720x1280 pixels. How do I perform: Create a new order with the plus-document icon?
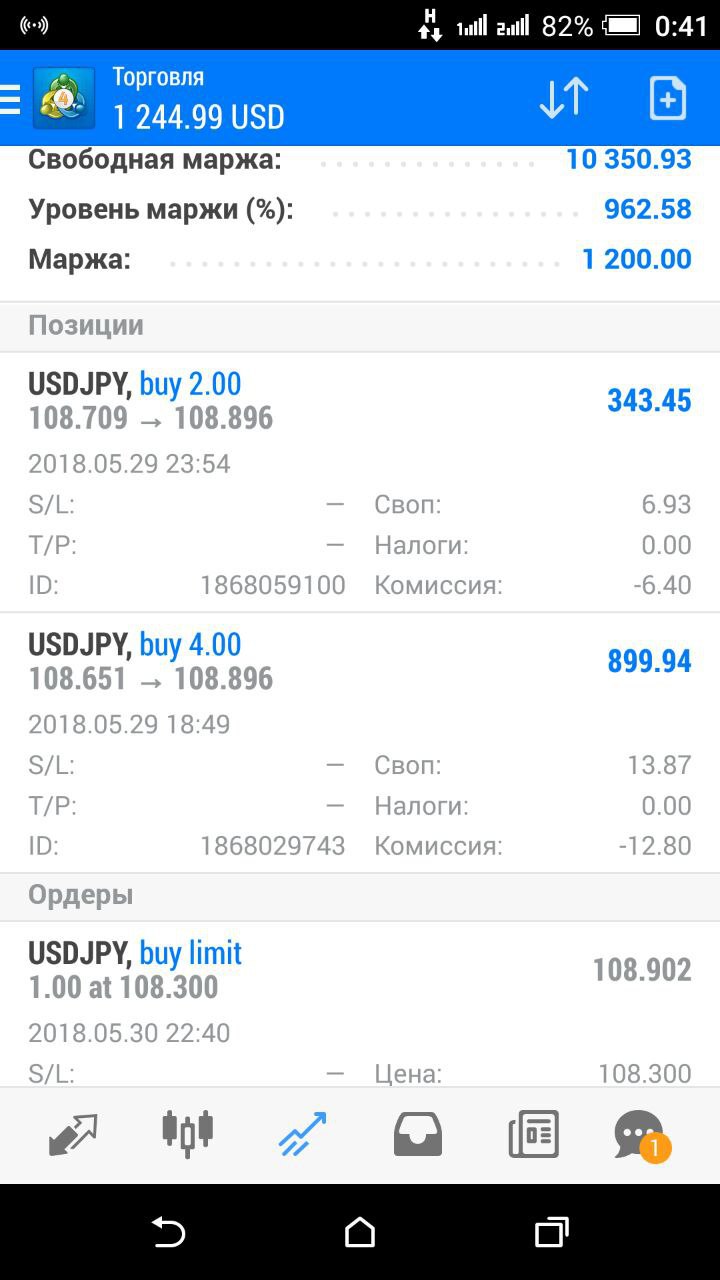(667, 98)
